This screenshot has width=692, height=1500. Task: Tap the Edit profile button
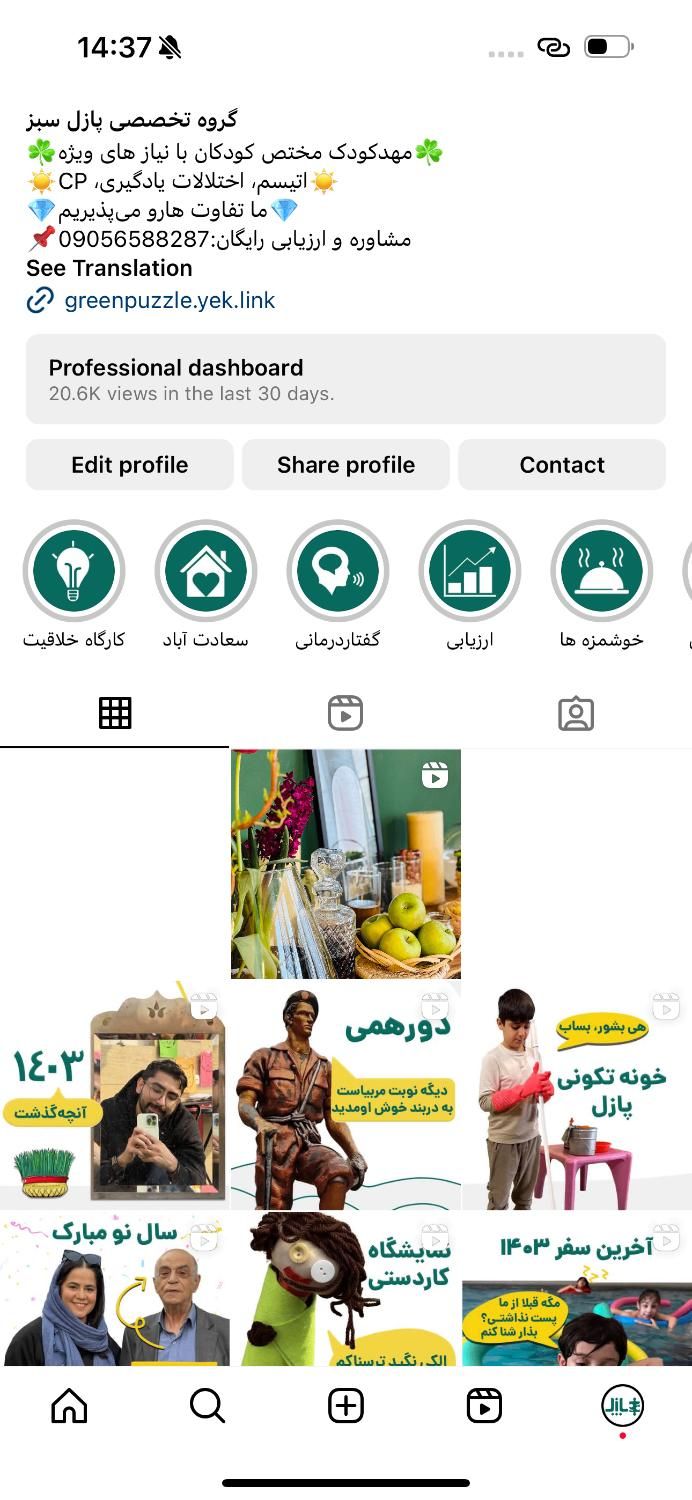[x=129, y=465]
